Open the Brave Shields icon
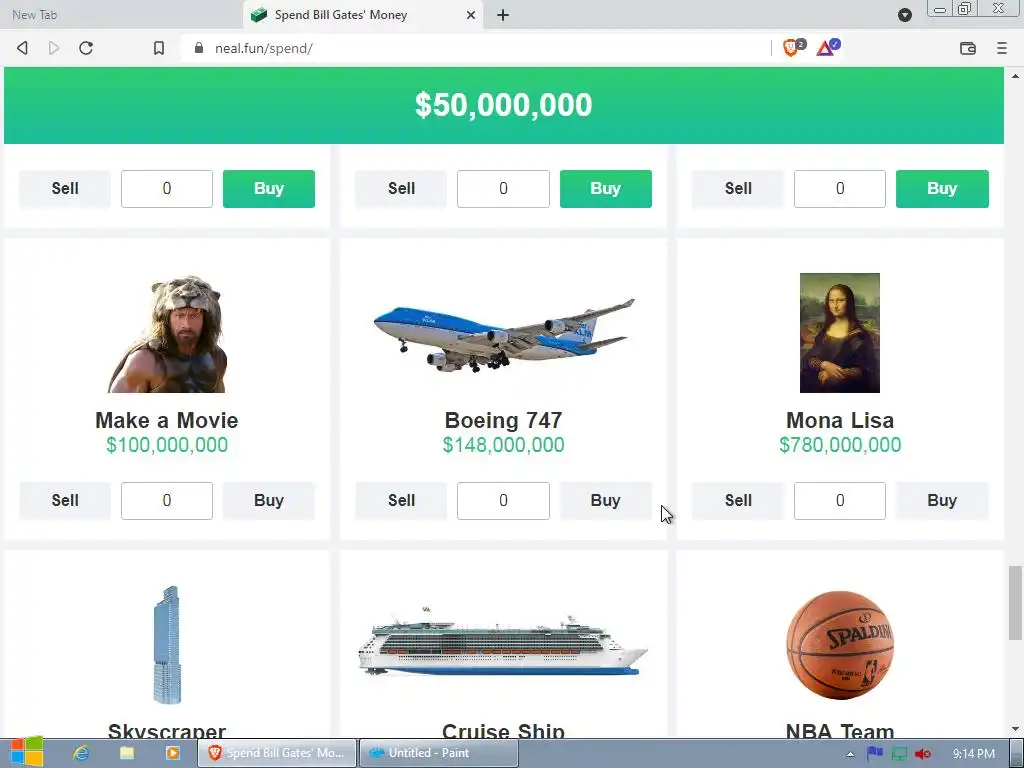 pos(792,48)
